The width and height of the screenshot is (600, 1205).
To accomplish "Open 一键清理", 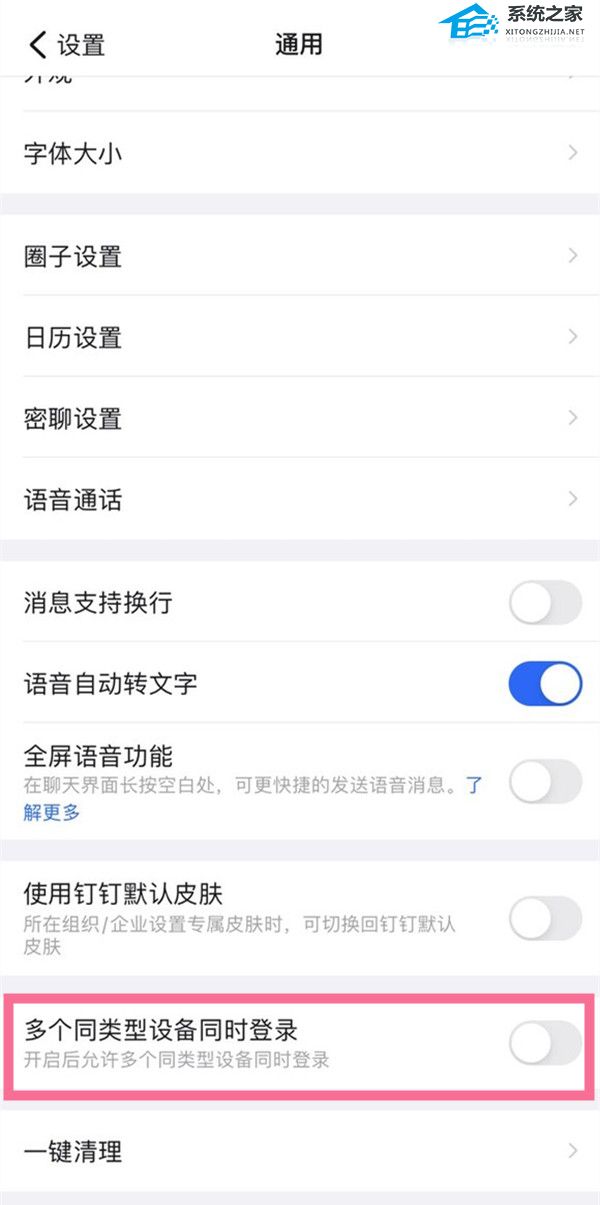I will click(x=300, y=1151).
